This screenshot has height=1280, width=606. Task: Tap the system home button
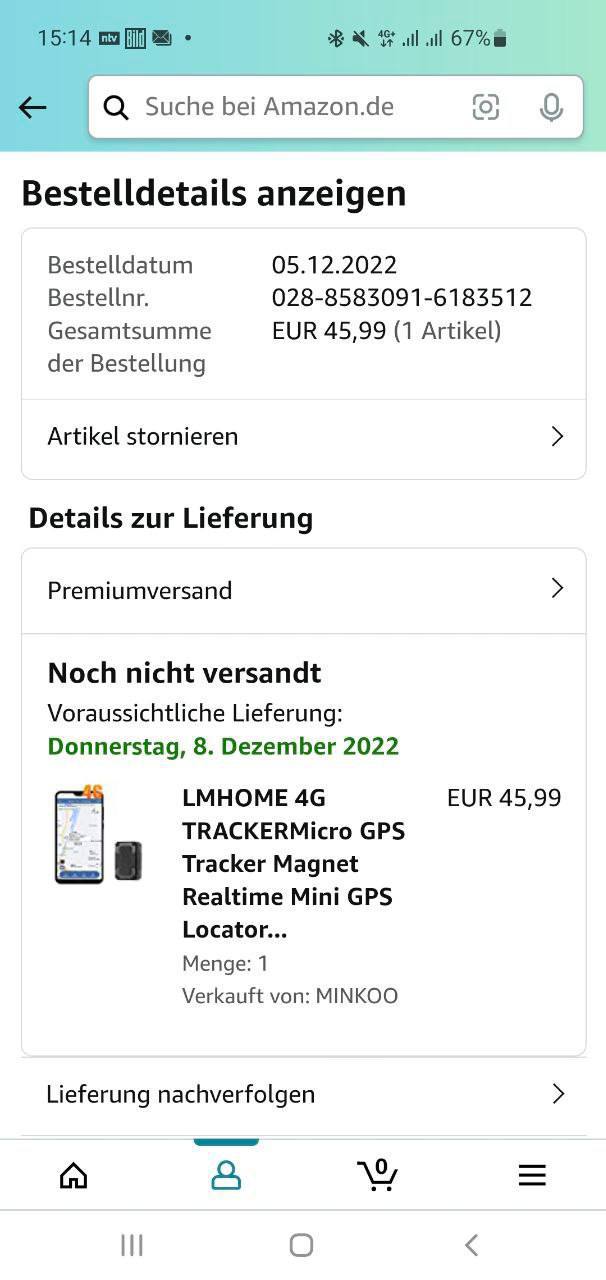301,1245
